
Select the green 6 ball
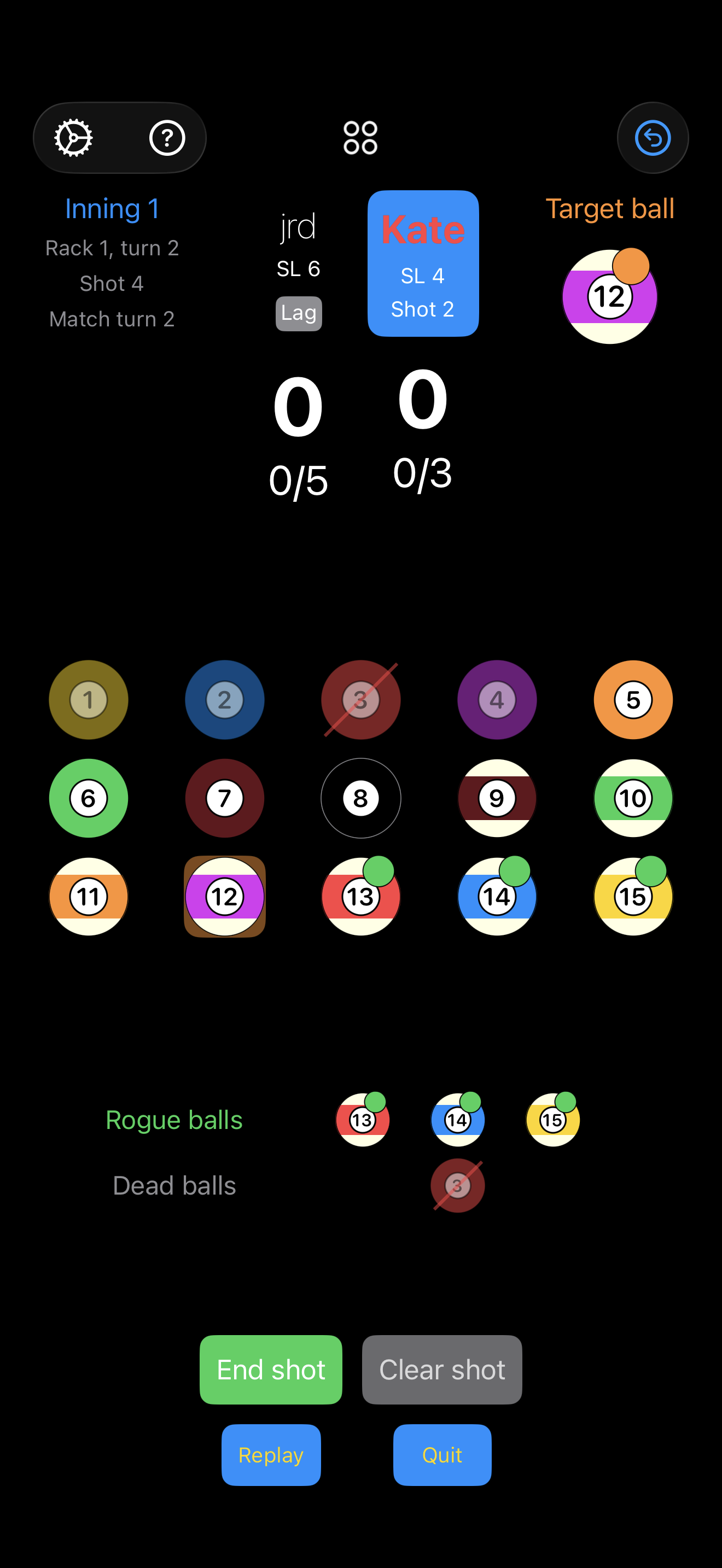[x=89, y=798]
